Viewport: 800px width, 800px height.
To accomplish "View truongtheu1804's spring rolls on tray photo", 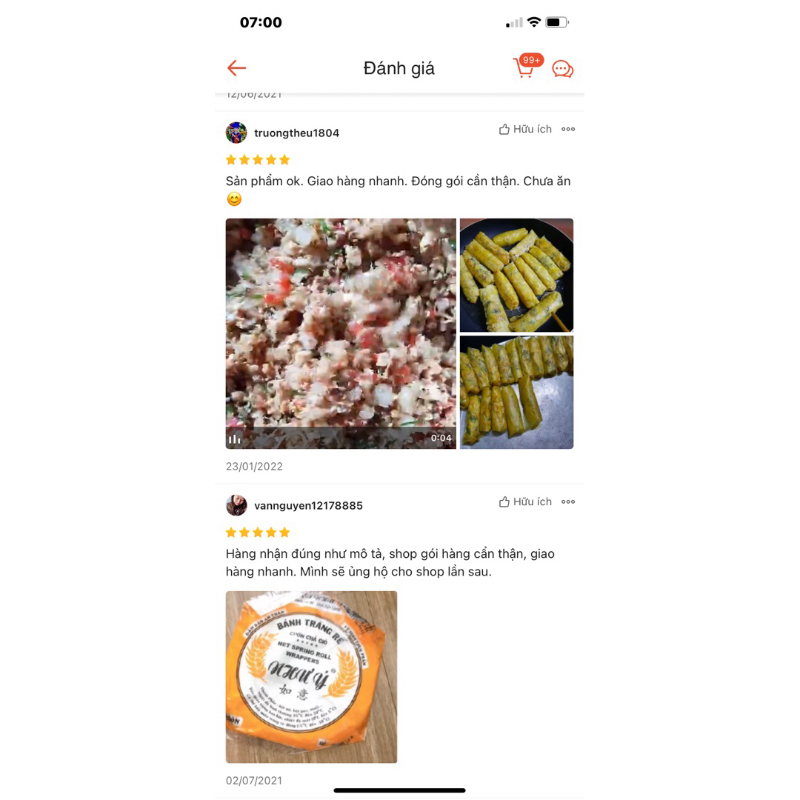I will 516,392.
